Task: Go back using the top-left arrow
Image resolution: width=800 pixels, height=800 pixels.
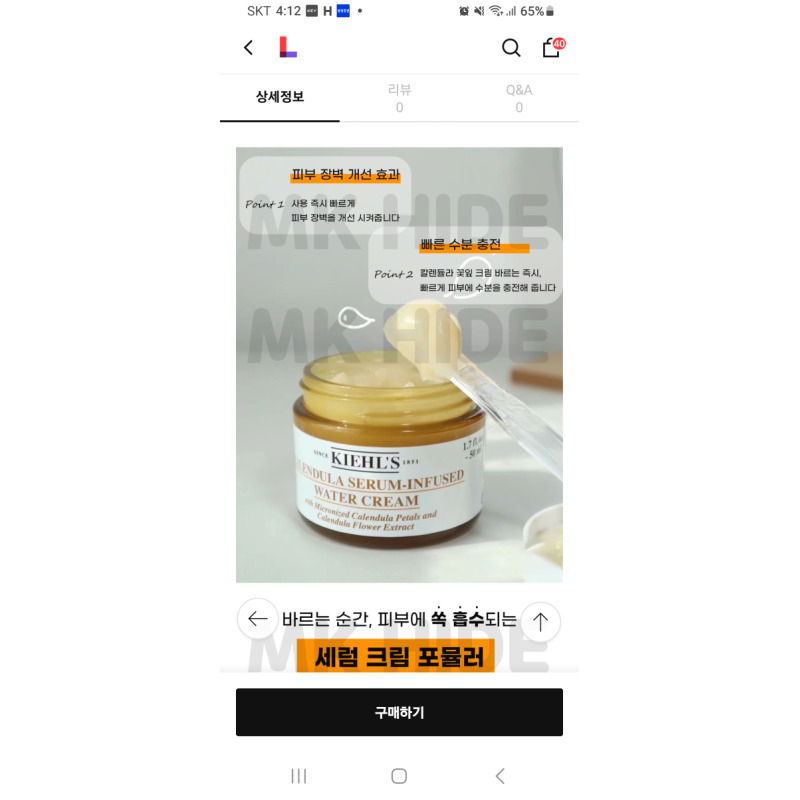Action: click(x=249, y=47)
